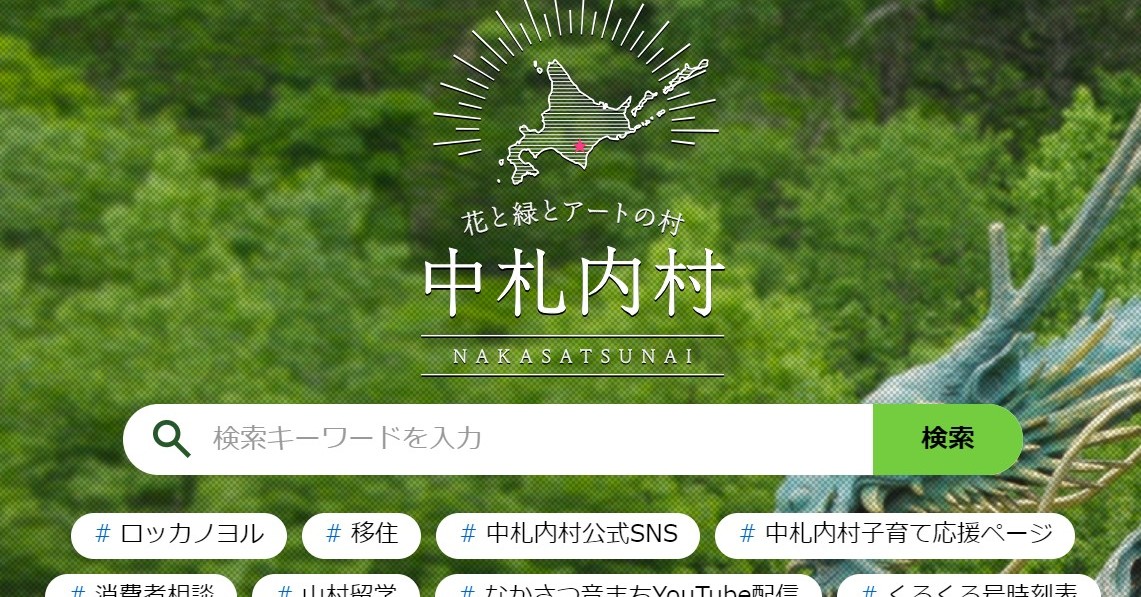Tap the green 検索 search button

tap(947, 439)
